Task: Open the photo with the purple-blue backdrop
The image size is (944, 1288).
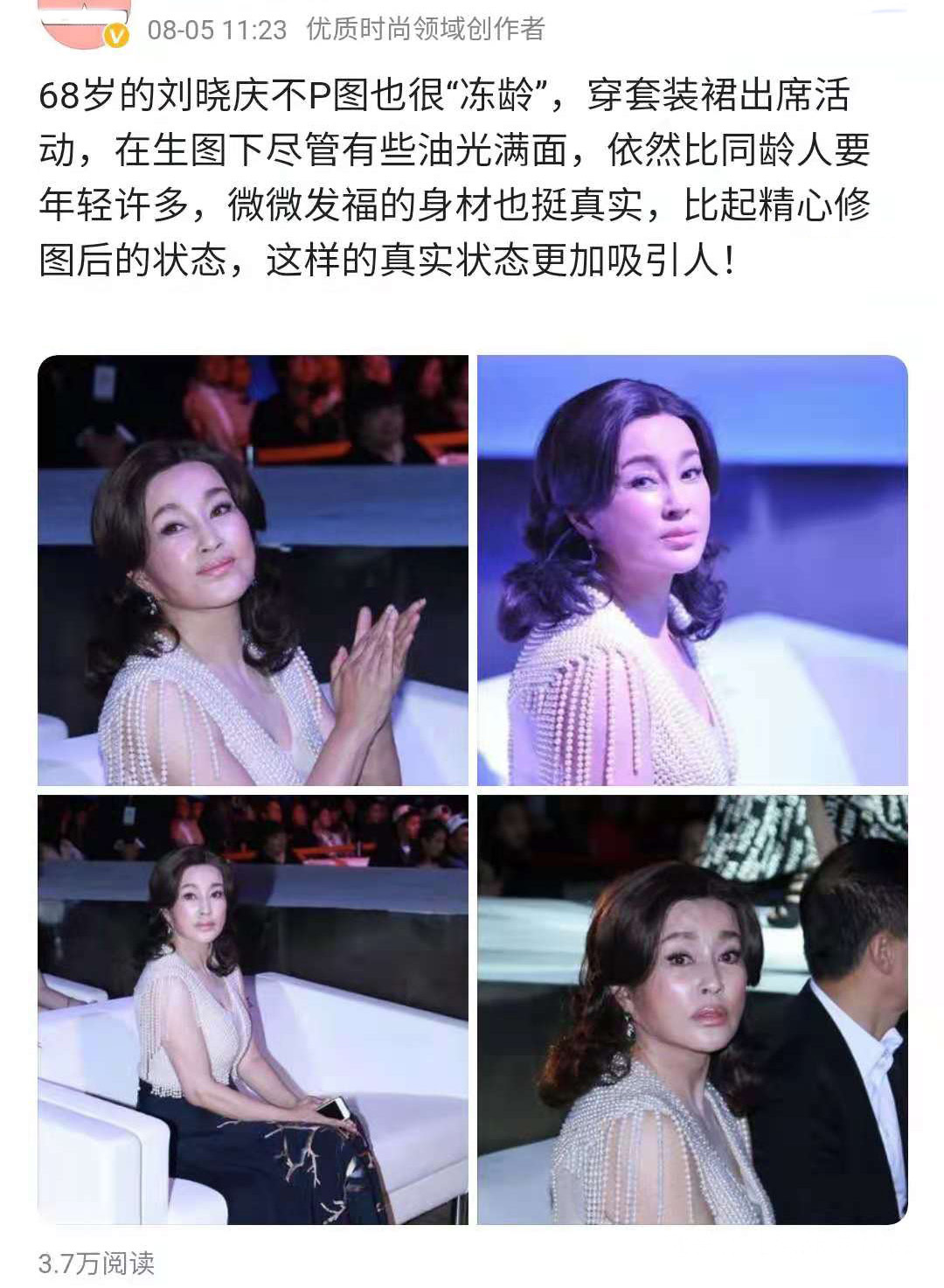Action: click(x=692, y=570)
